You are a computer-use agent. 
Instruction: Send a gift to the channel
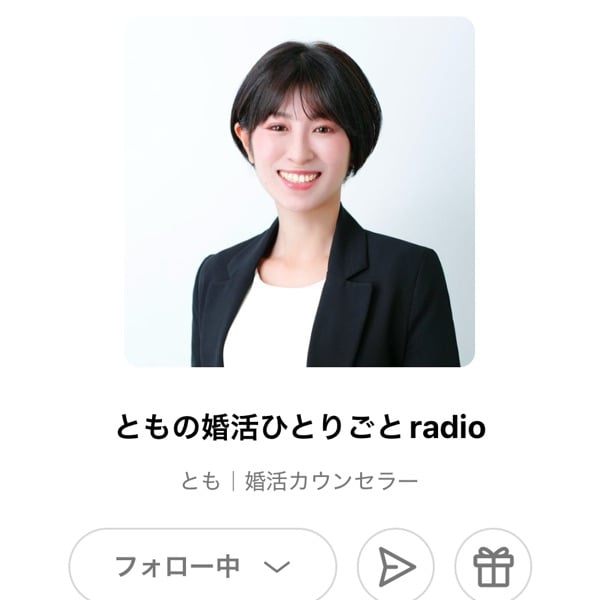pos(493,567)
